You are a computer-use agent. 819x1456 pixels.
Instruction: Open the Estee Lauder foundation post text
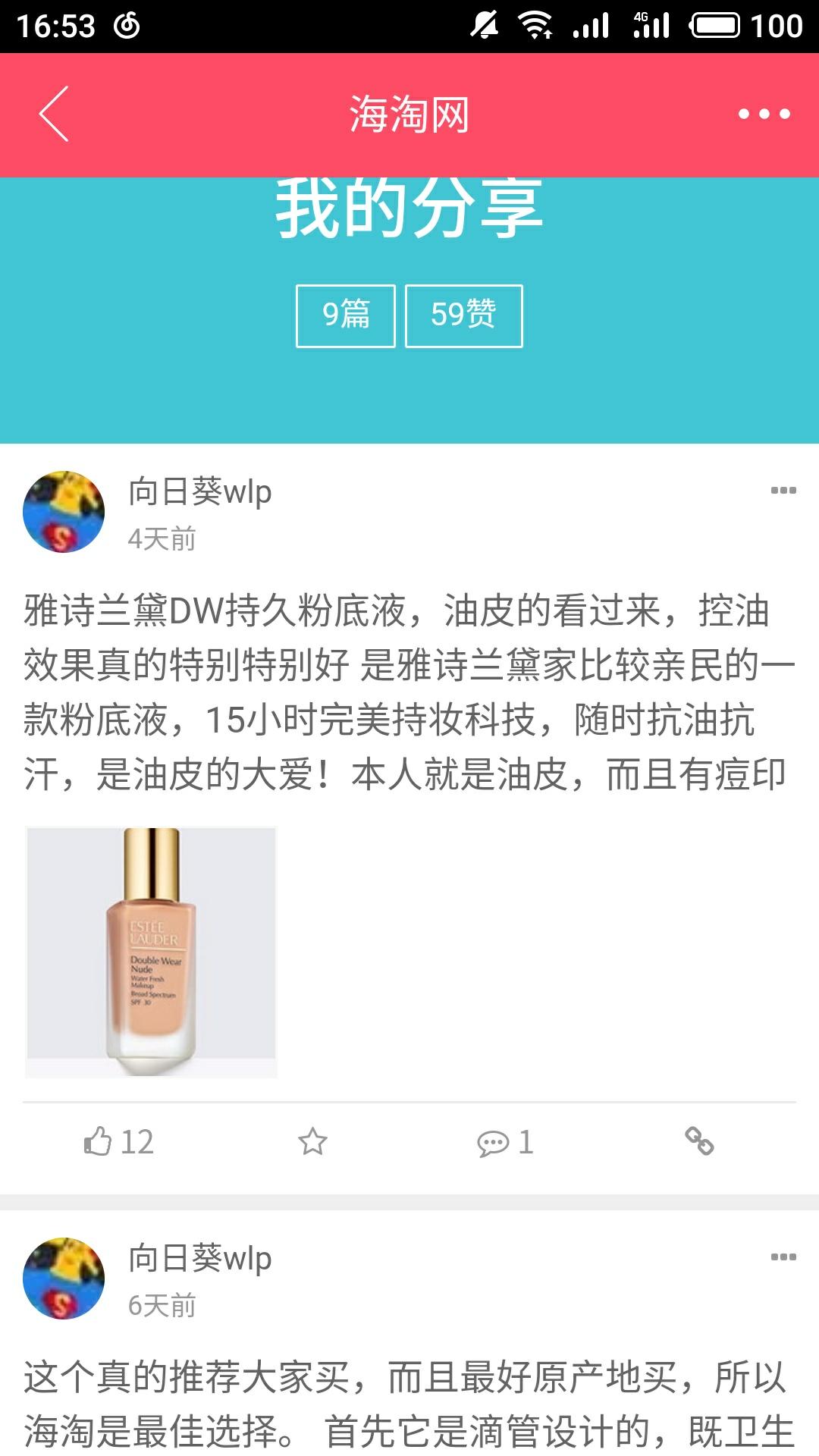click(409, 692)
